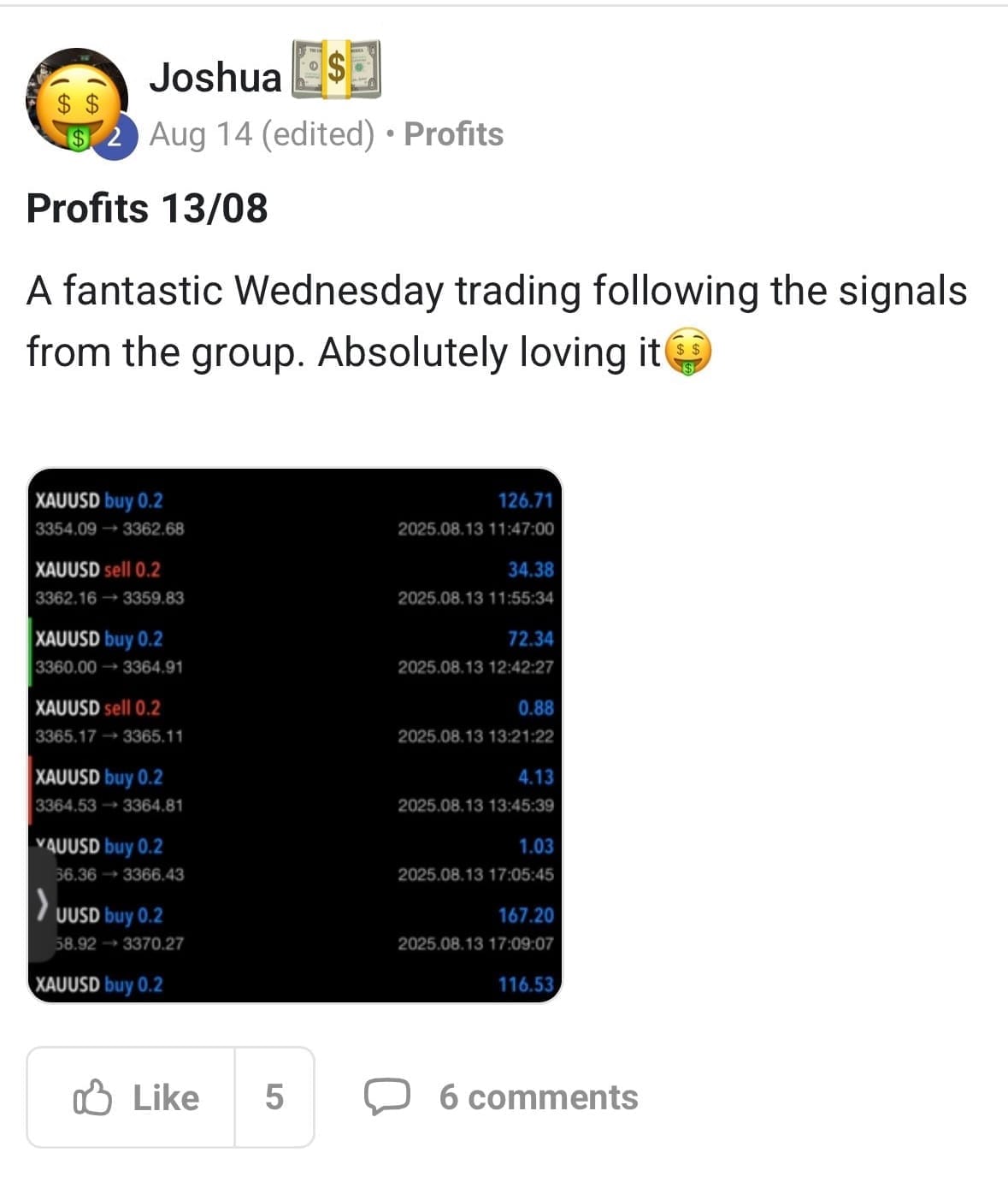This screenshot has height=1182, width=1008.
Task: View the 5 people who liked
Action: [x=274, y=1097]
